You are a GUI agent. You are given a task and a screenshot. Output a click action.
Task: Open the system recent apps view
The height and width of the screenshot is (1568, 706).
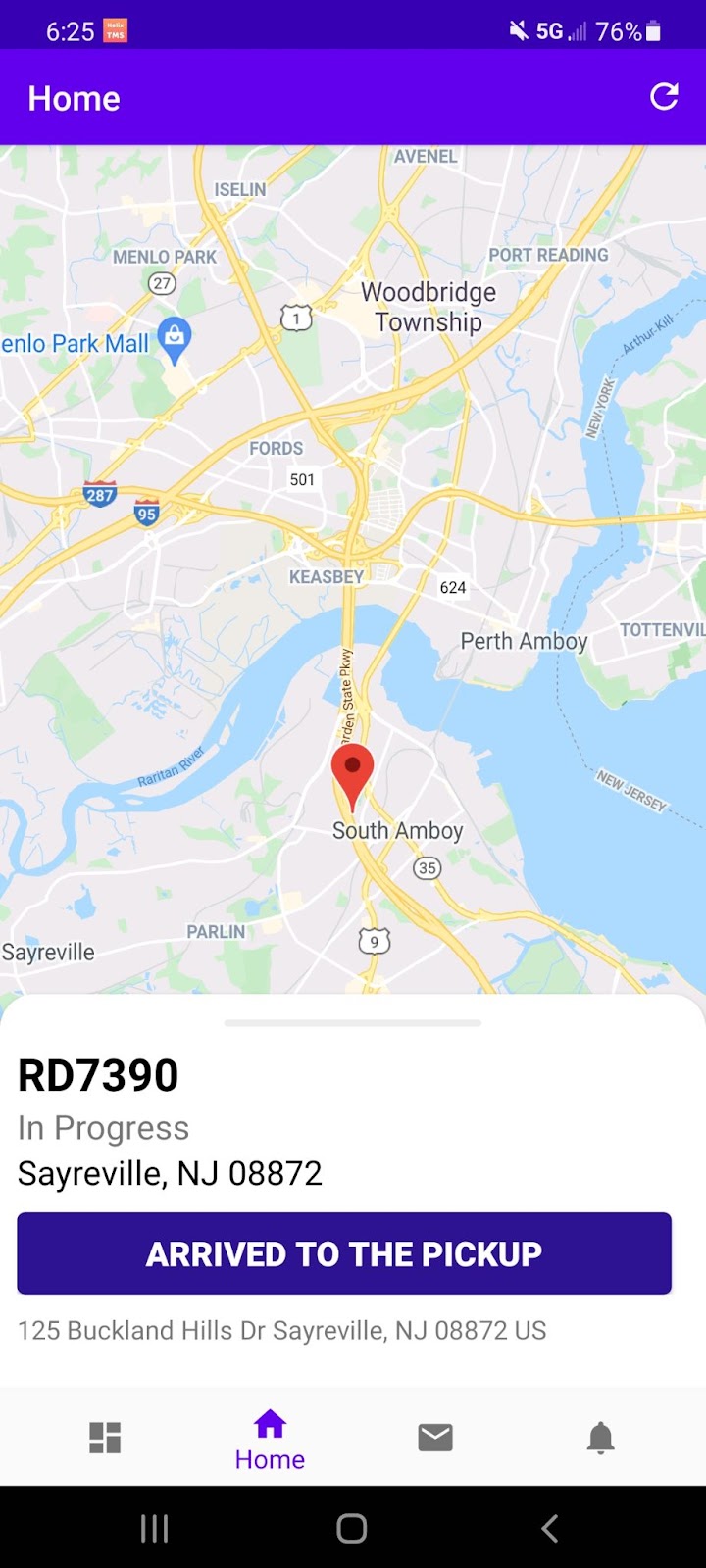(x=154, y=1528)
